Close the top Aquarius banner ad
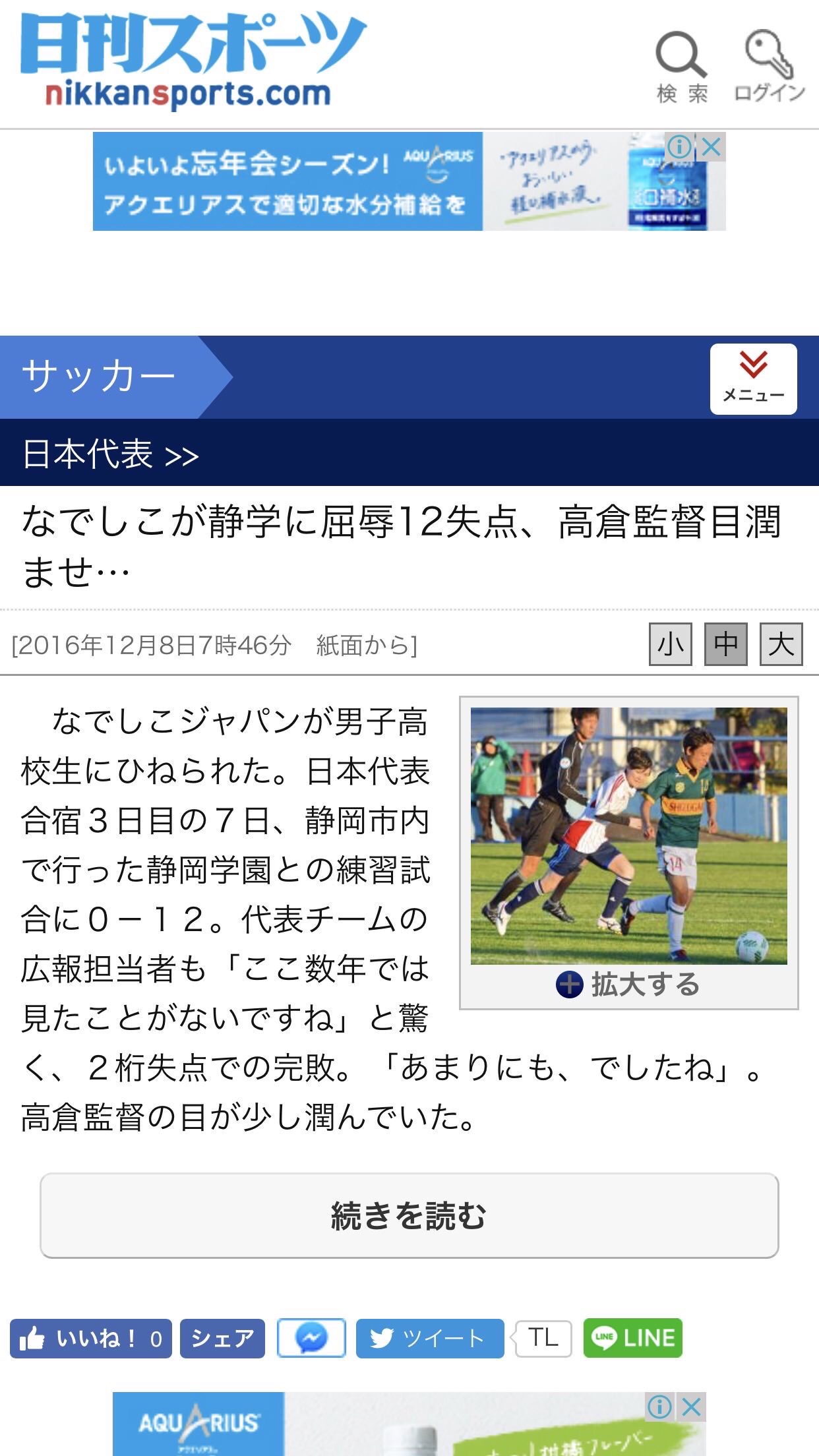819x1456 pixels. coord(712,147)
